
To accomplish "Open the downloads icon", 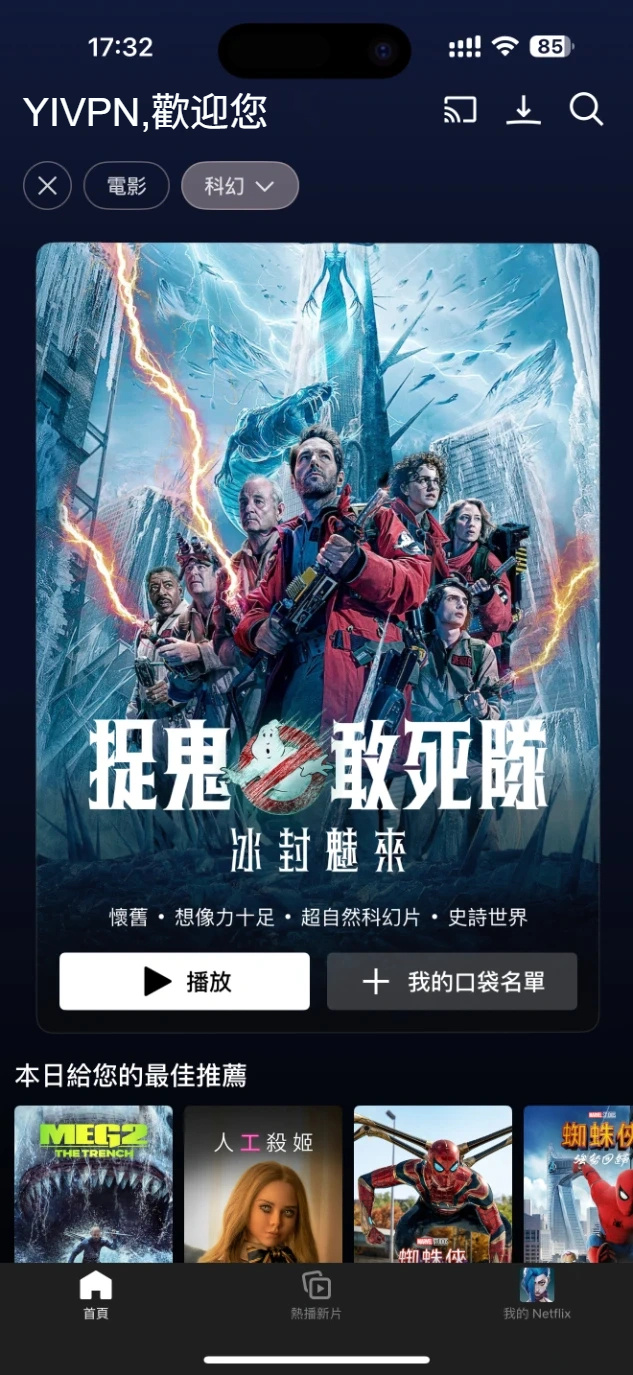I will tap(523, 110).
